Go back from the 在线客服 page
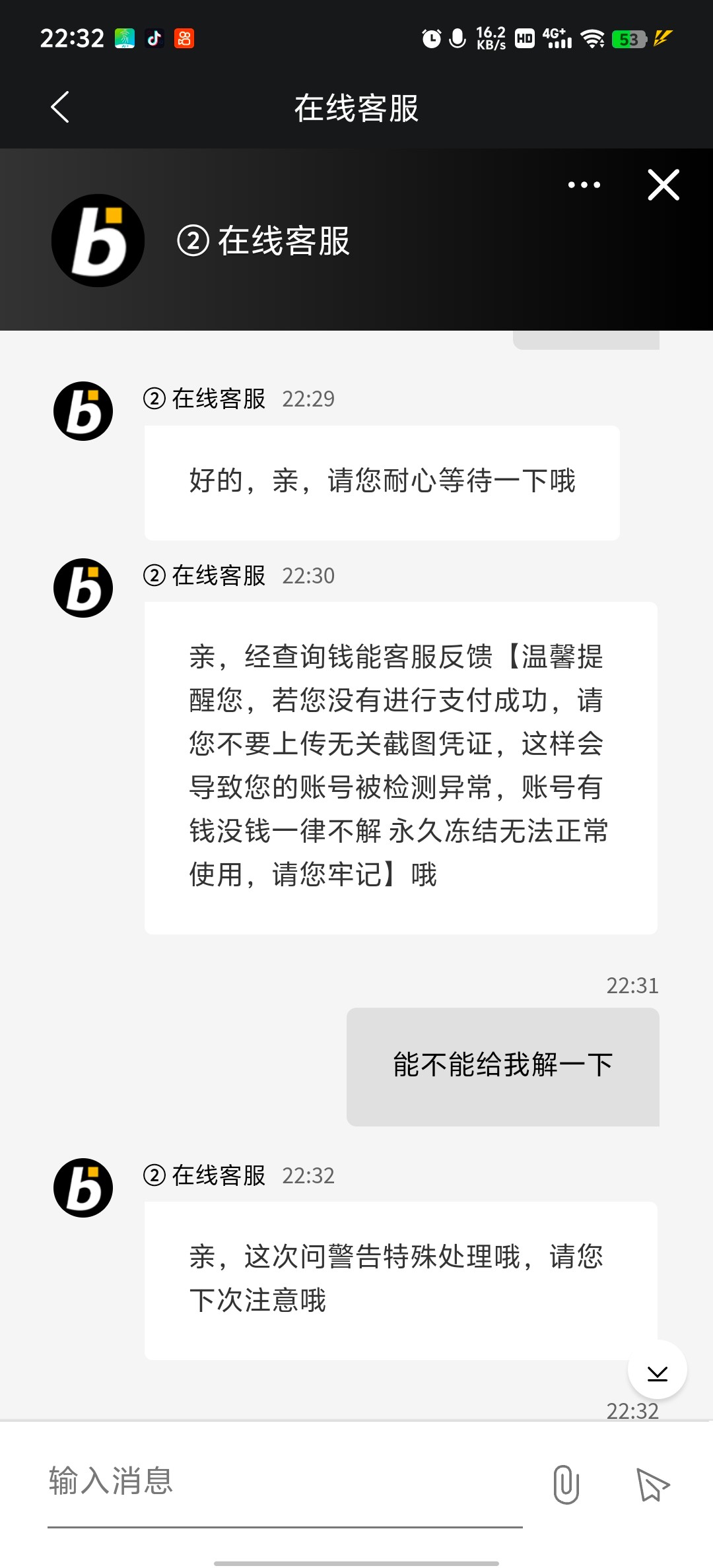 click(60, 107)
